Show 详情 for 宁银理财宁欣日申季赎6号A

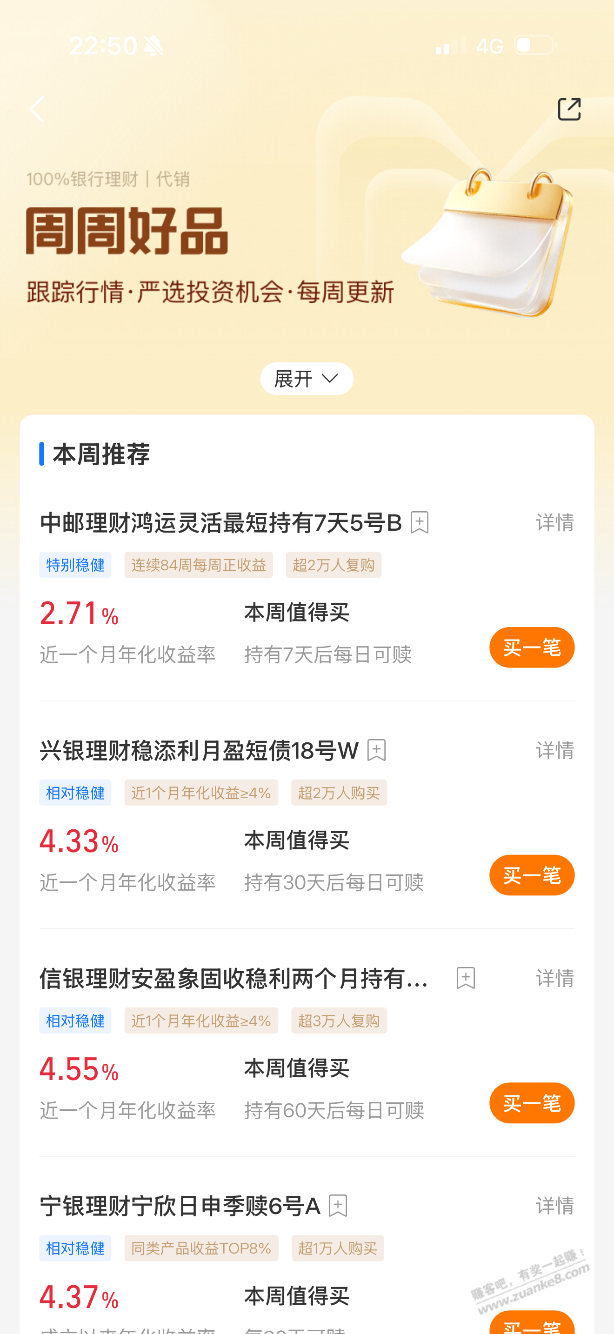[555, 1206]
